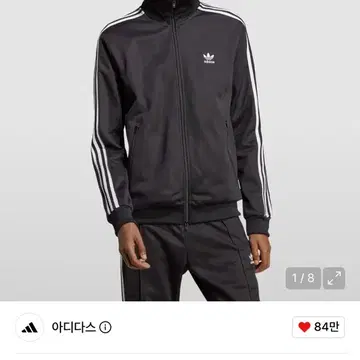Open the 아디다스 brand page

point(73,327)
